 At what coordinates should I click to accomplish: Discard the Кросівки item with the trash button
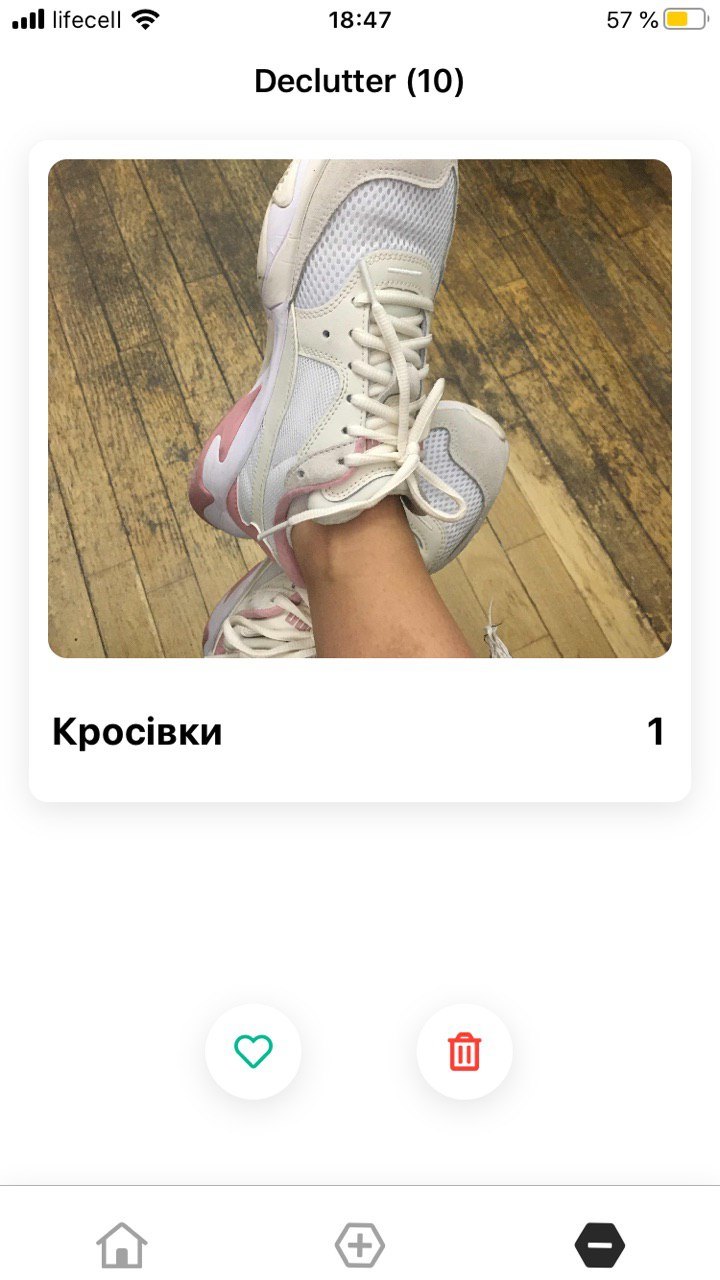(x=464, y=1051)
